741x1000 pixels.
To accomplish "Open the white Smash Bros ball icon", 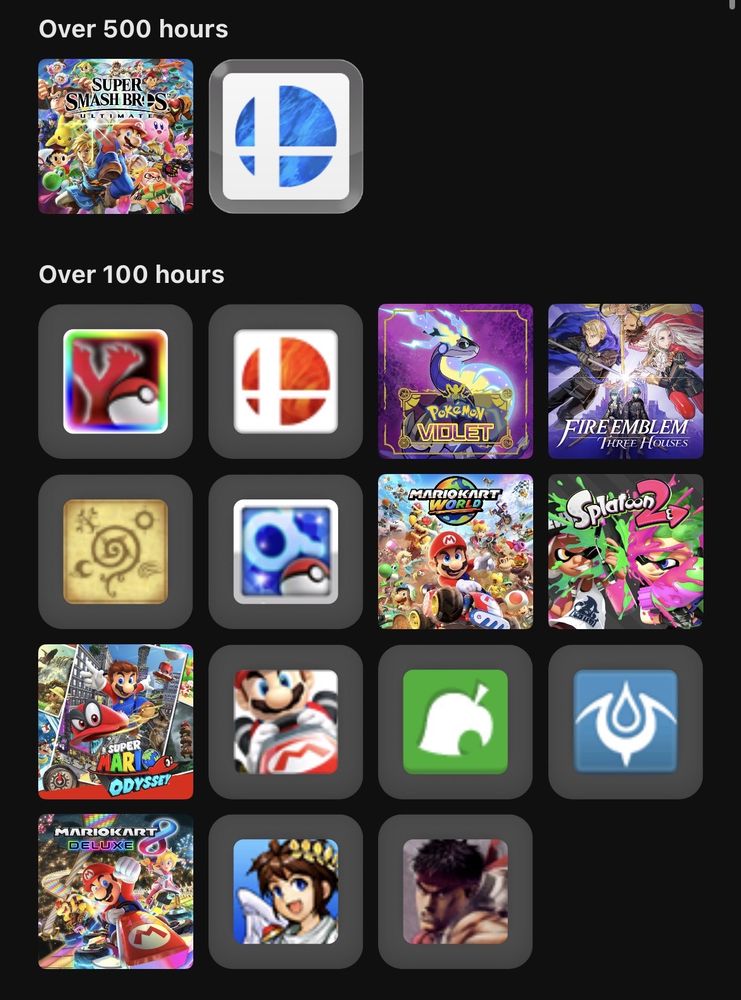I will (x=285, y=137).
